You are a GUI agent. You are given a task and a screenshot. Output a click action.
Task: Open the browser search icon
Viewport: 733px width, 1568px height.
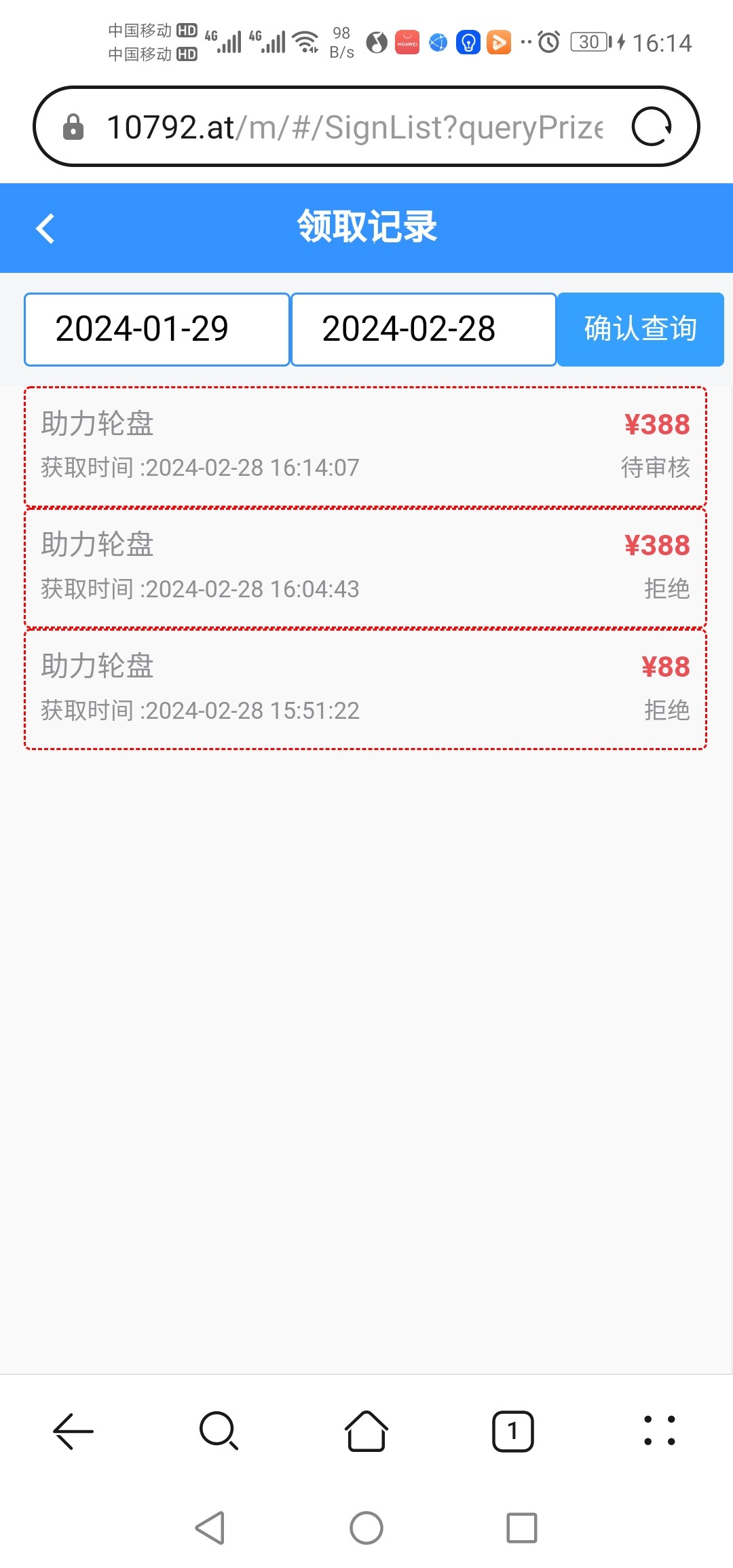tap(219, 1431)
